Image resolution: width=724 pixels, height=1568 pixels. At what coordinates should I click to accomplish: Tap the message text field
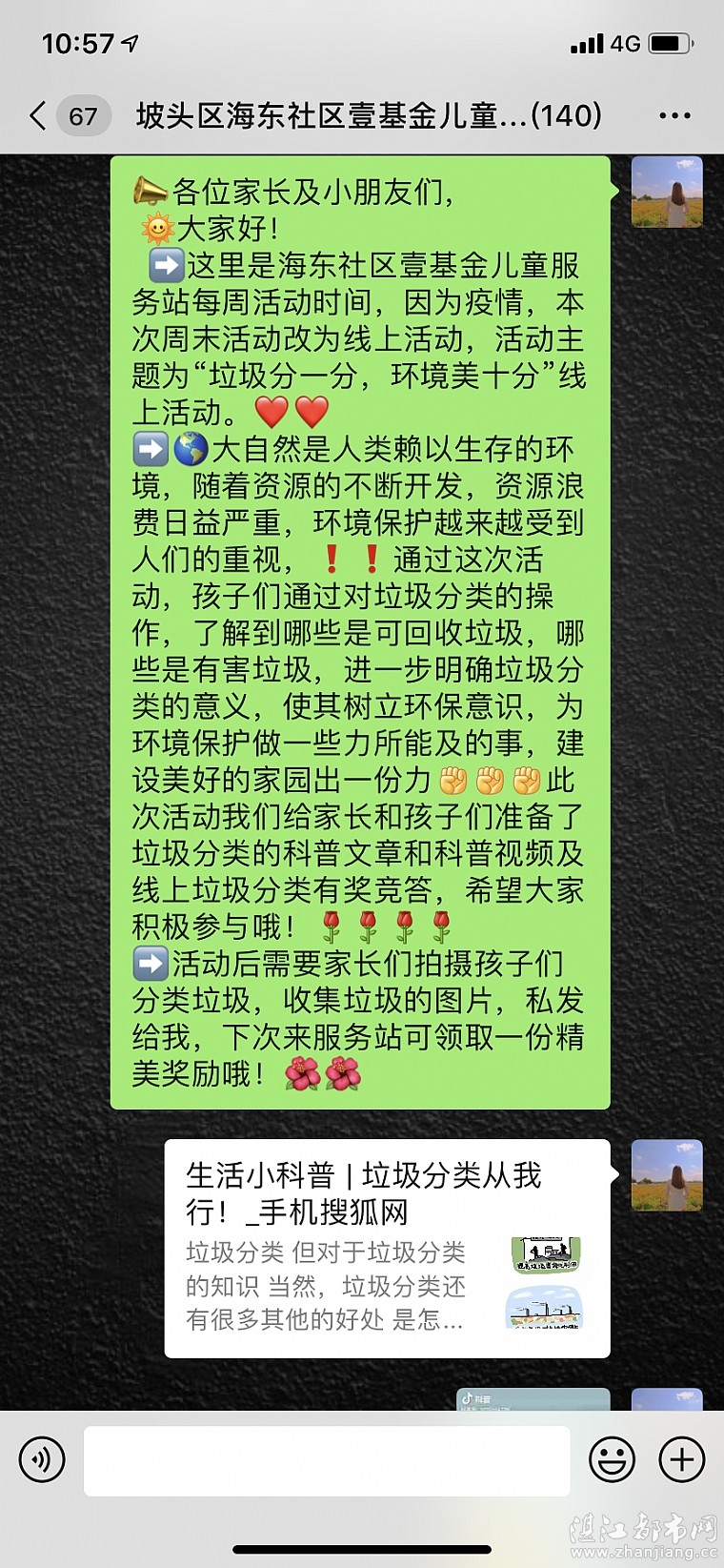(x=327, y=1460)
